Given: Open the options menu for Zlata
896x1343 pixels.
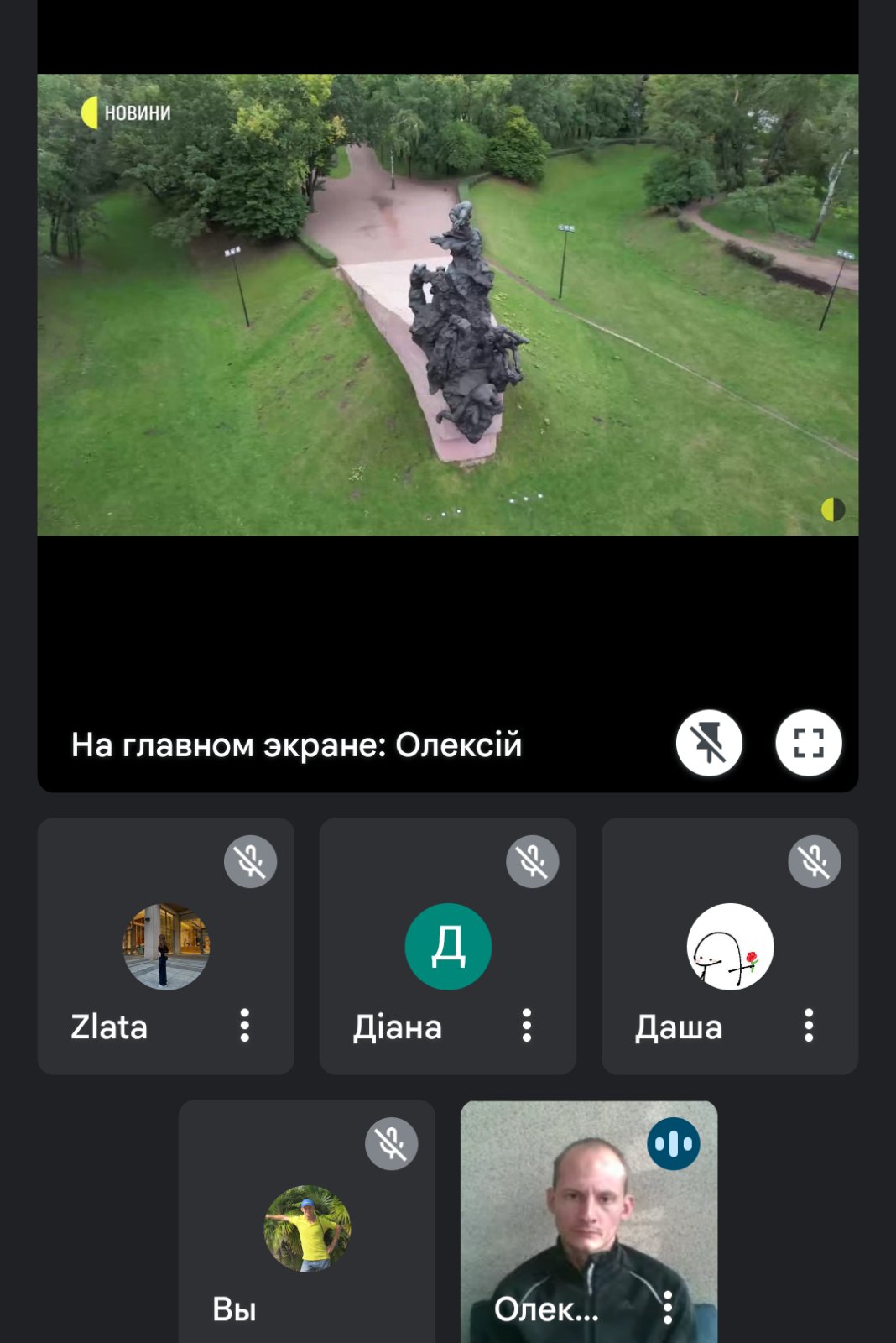Looking at the screenshot, I should click(x=244, y=1026).
